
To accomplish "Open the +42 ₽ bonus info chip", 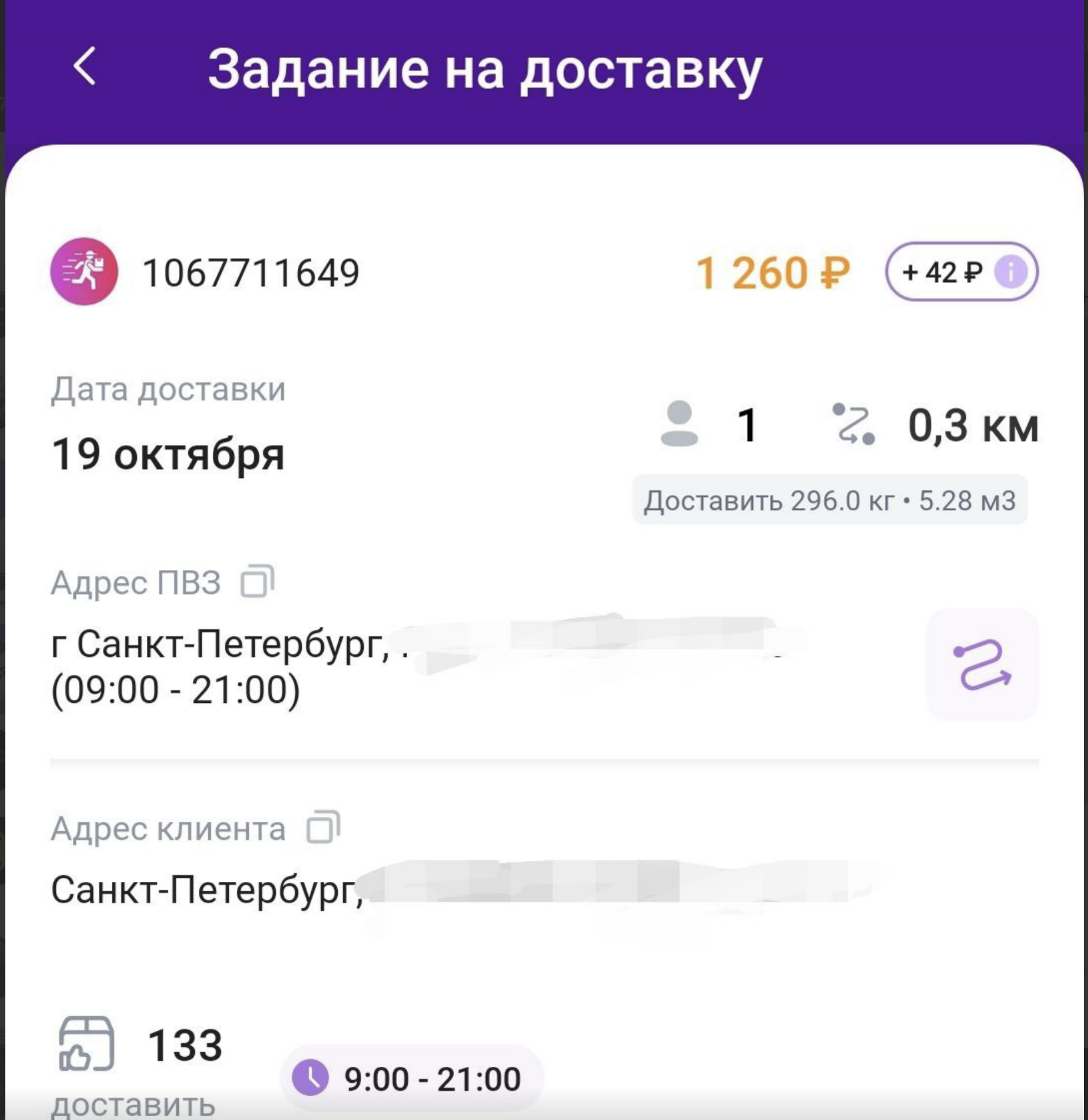I will point(962,271).
